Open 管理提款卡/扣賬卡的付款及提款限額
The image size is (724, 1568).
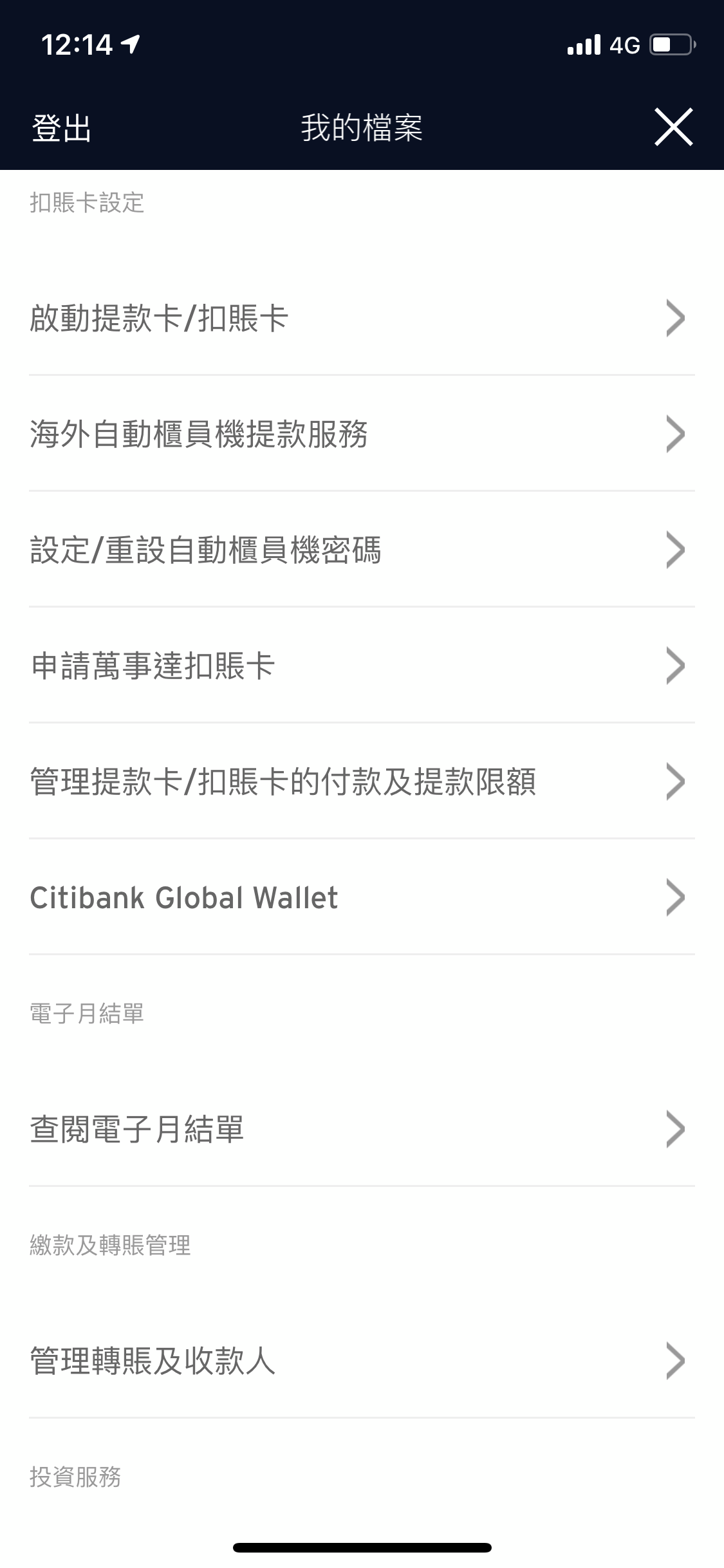coord(362,781)
